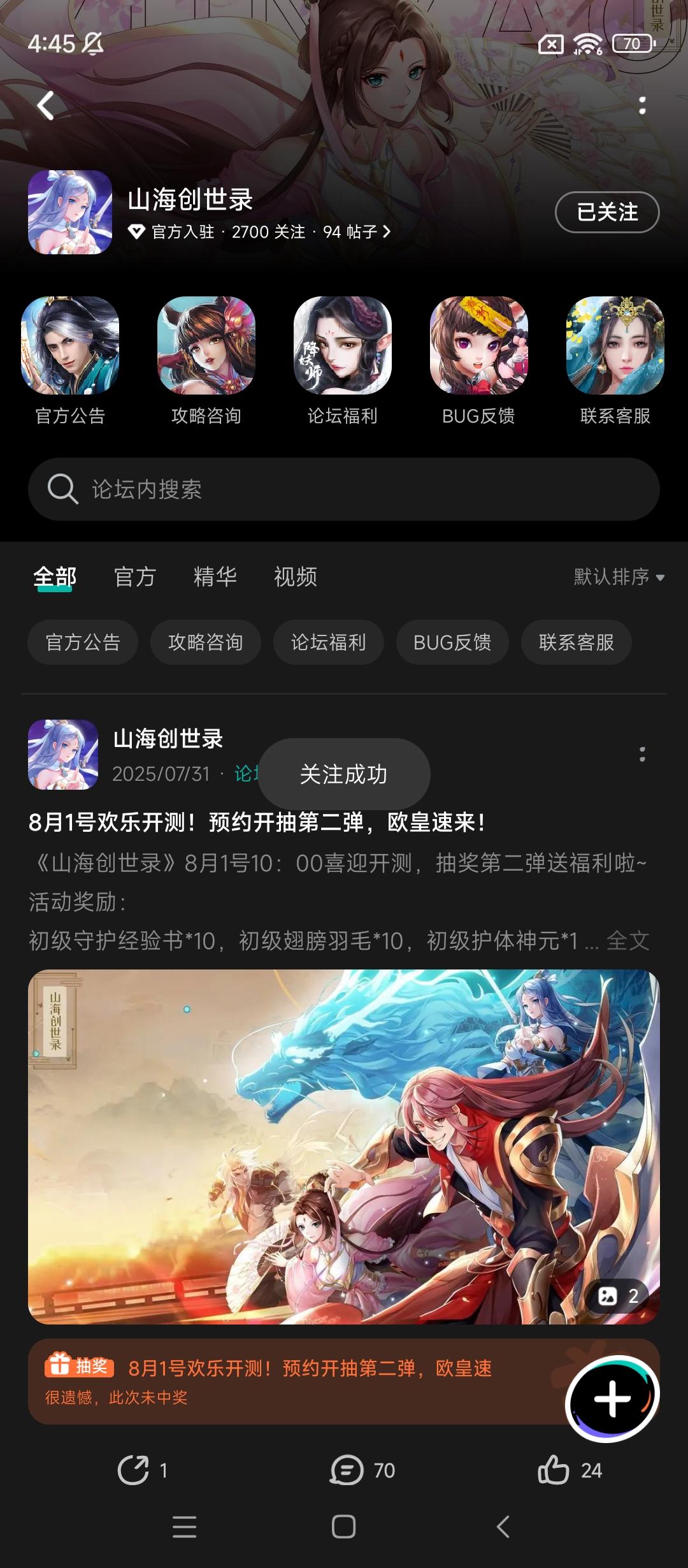The height and width of the screenshot is (1568, 688).
Task: Tap the forum search input field
Action: [344, 489]
